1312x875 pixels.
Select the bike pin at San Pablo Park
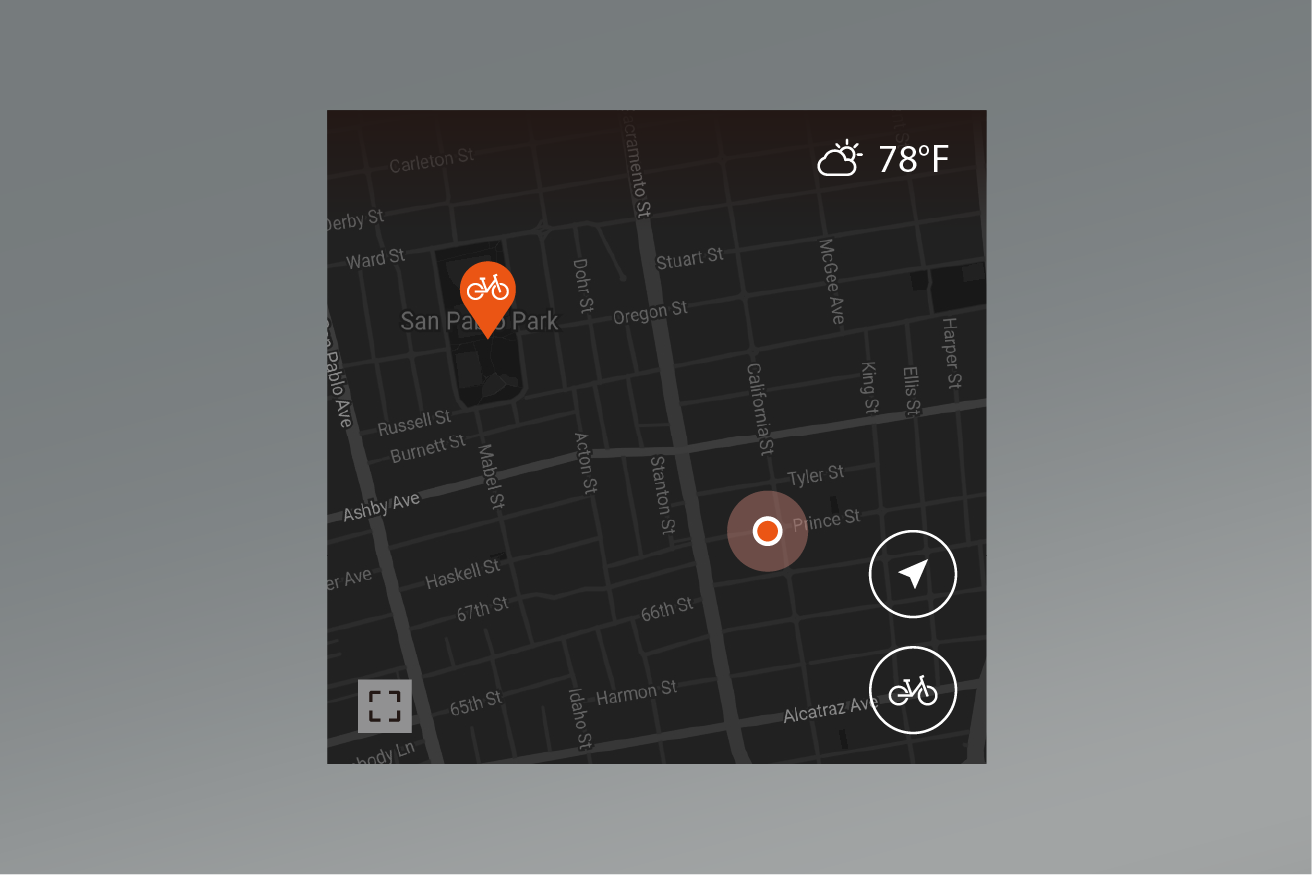click(488, 291)
